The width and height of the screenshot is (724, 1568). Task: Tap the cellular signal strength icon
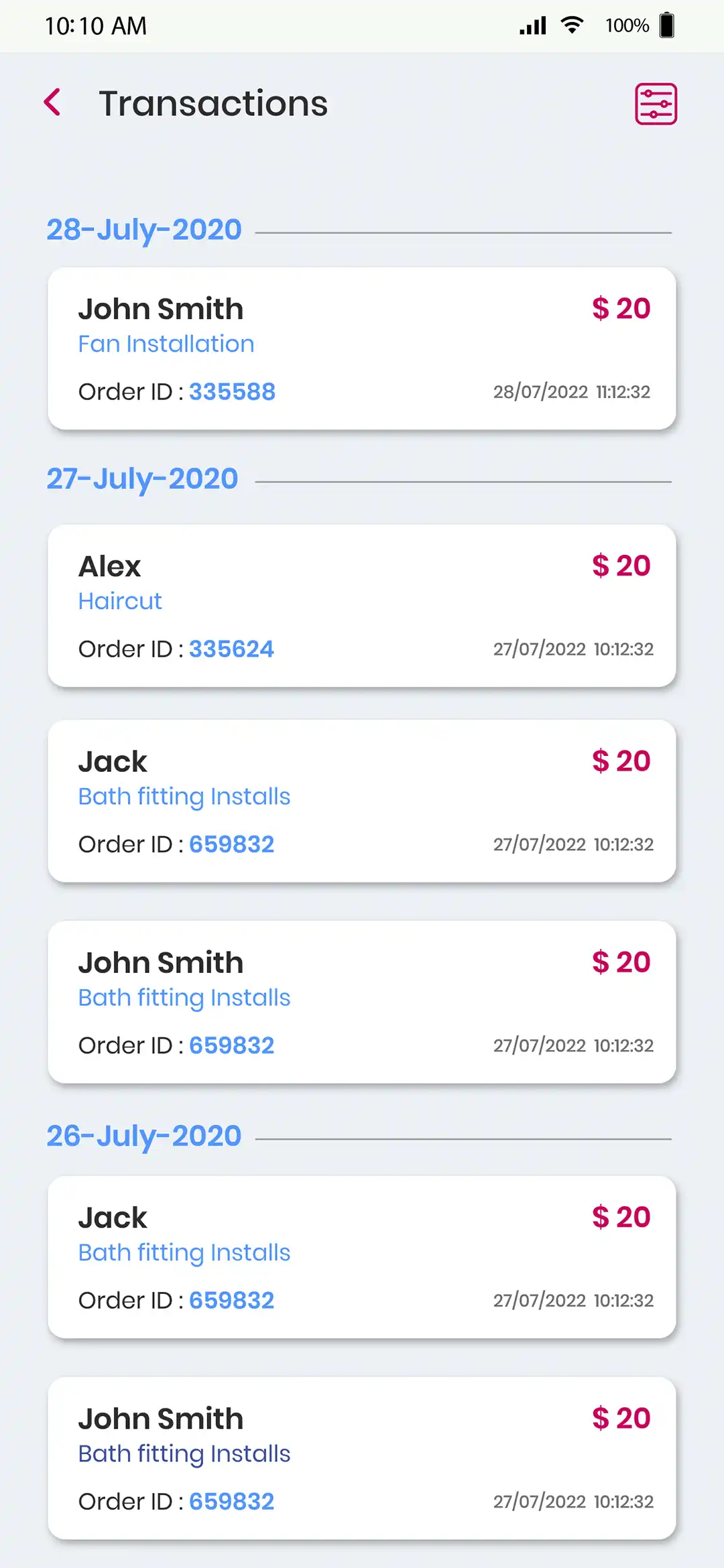coord(530,25)
